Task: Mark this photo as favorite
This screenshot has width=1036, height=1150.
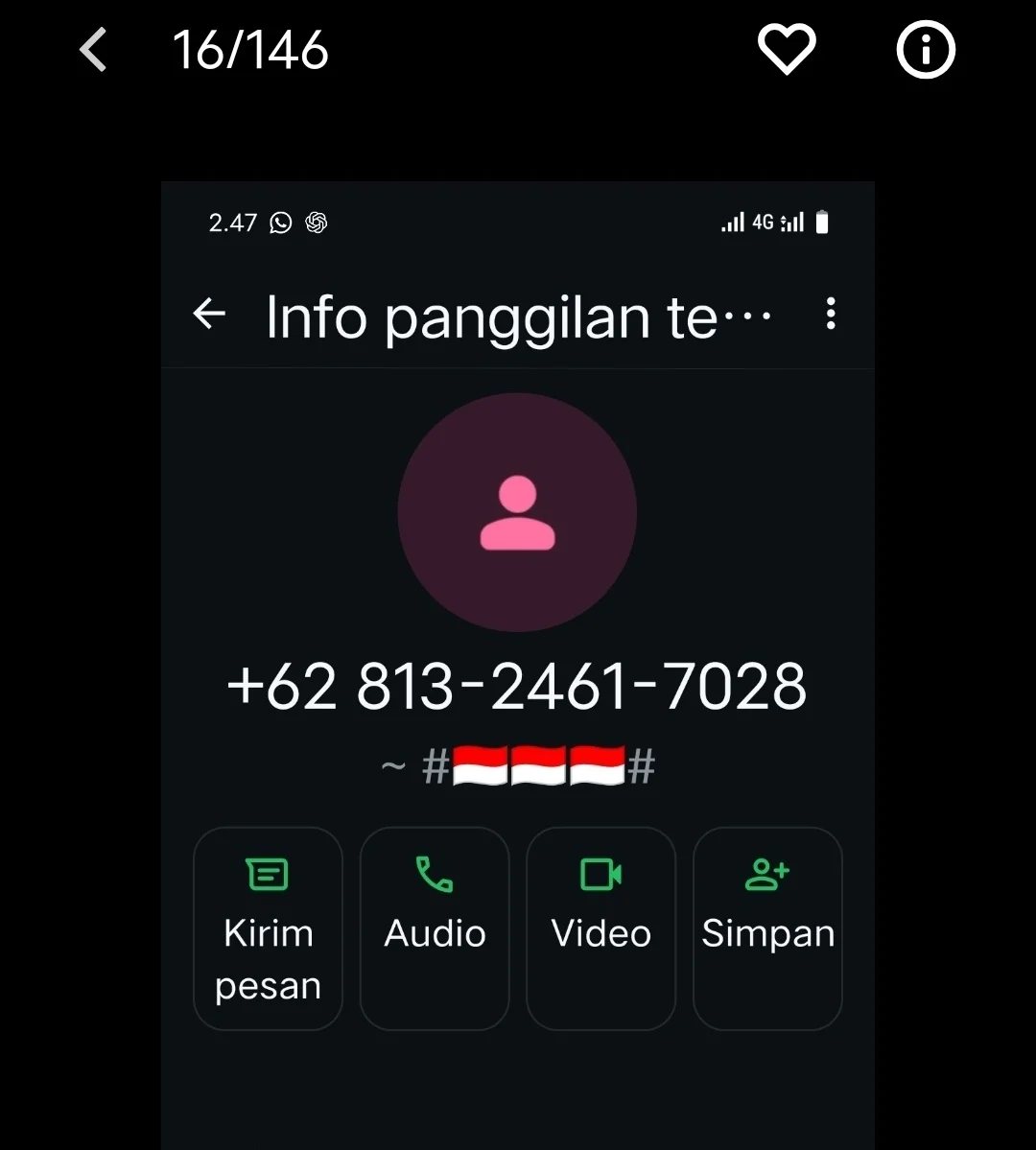Action: [787, 50]
